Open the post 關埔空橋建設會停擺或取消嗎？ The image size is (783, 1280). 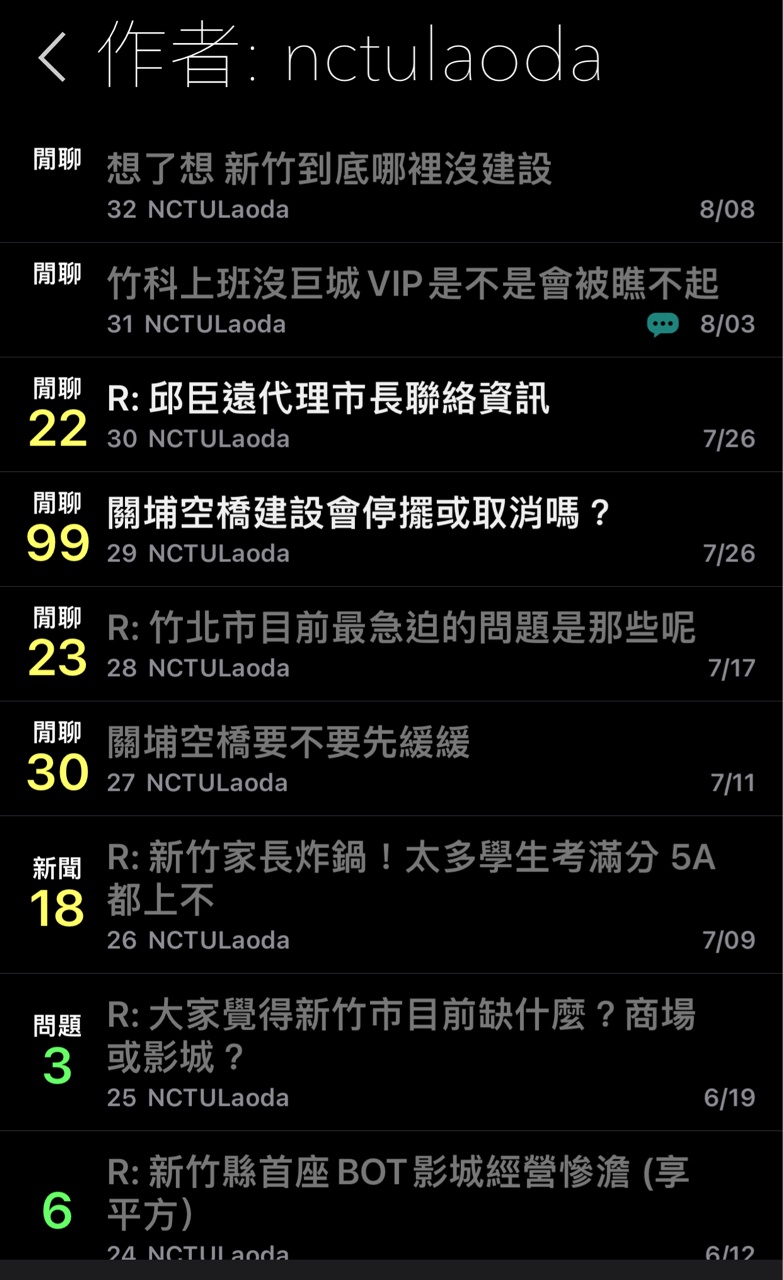click(358, 514)
